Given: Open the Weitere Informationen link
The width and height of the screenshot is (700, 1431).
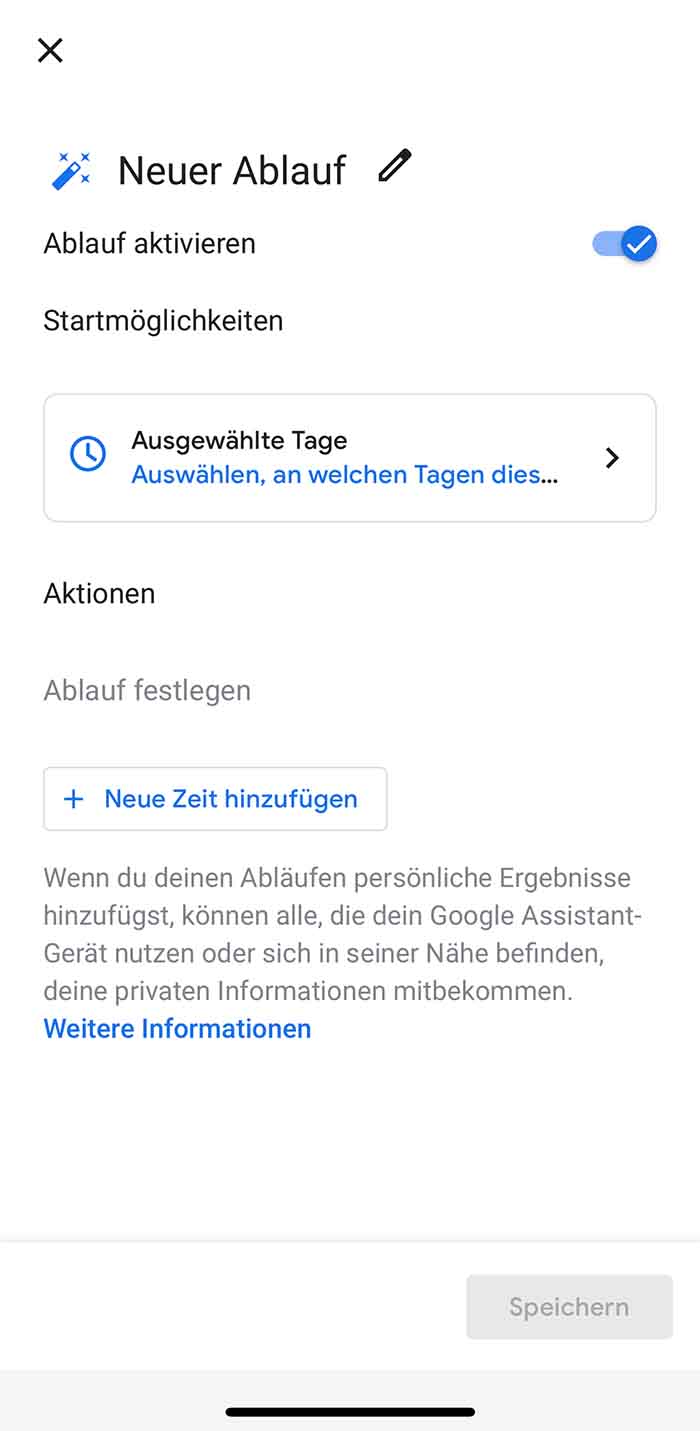Looking at the screenshot, I should [177, 1029].
